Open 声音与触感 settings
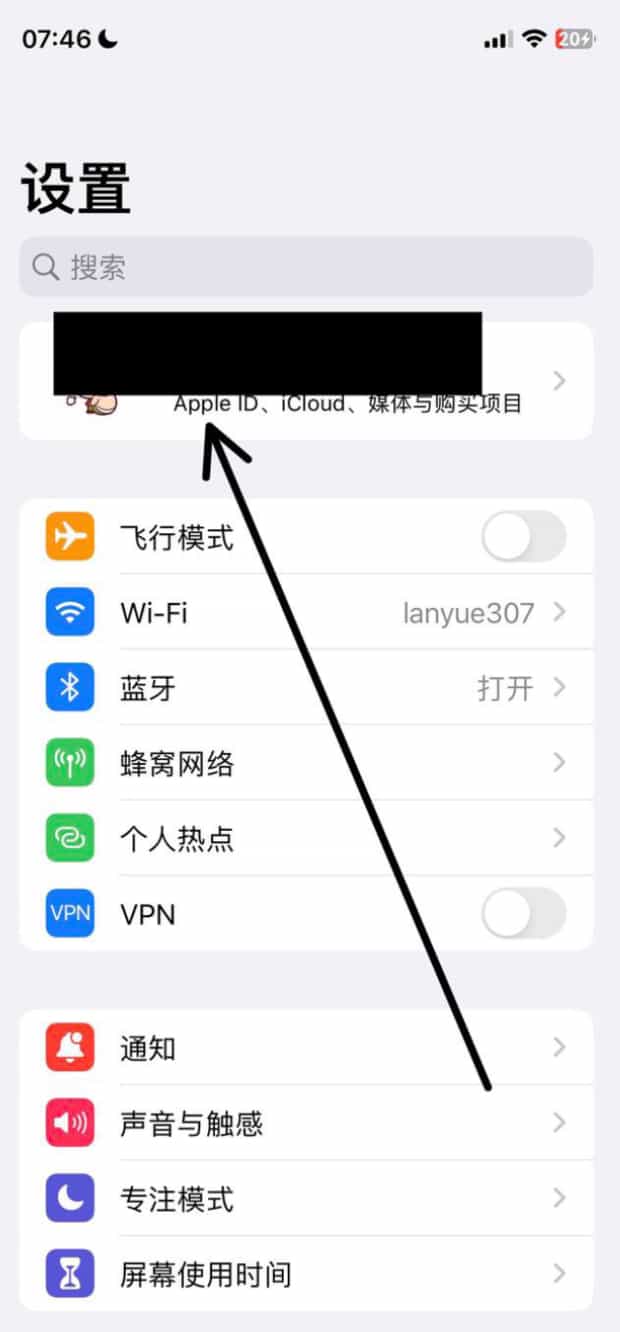 point(305,1123)
